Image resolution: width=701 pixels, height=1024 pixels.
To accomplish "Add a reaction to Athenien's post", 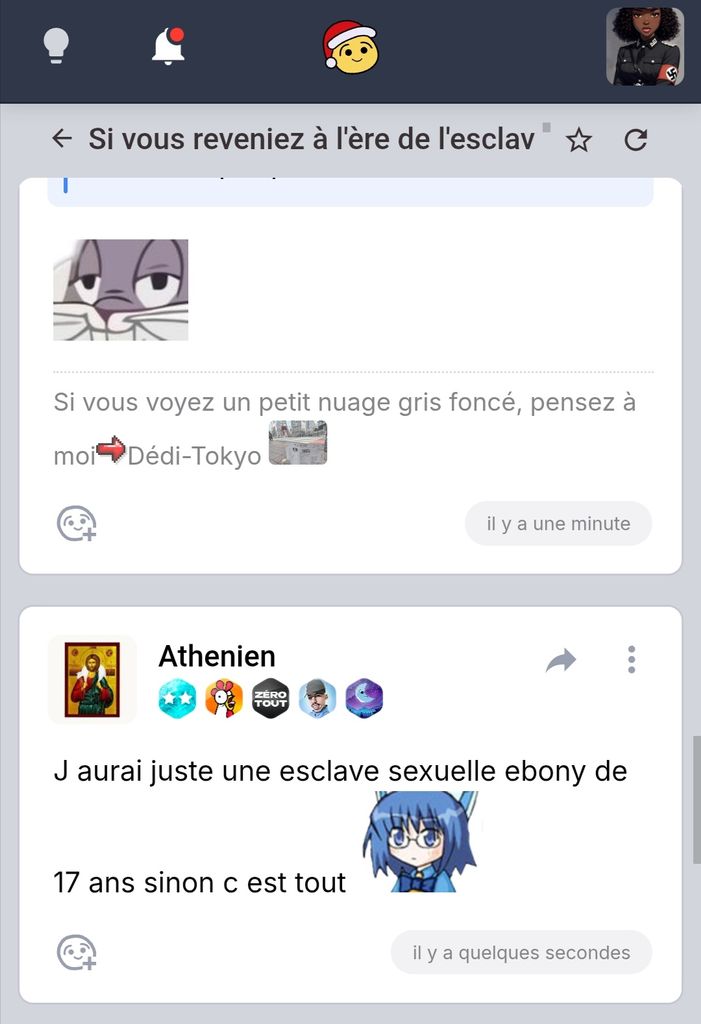I will (x=76, y=952).
